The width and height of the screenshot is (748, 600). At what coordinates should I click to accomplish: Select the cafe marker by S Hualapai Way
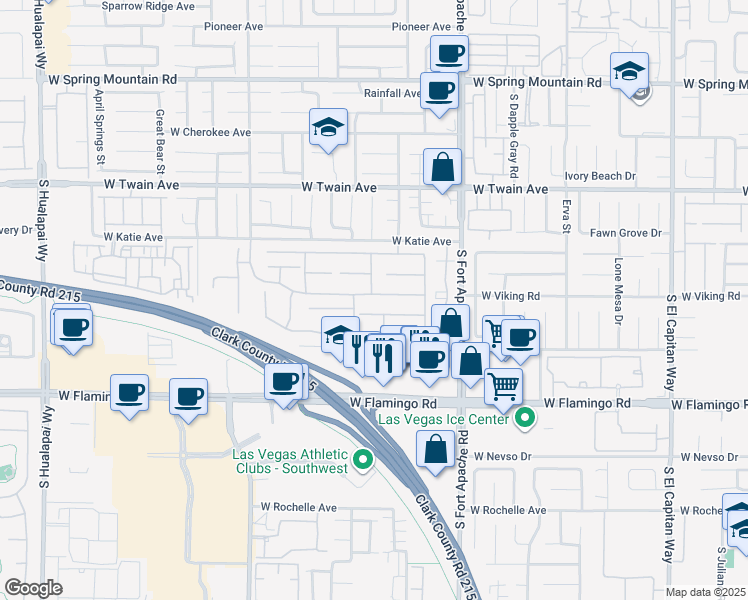tap(73, 331)
